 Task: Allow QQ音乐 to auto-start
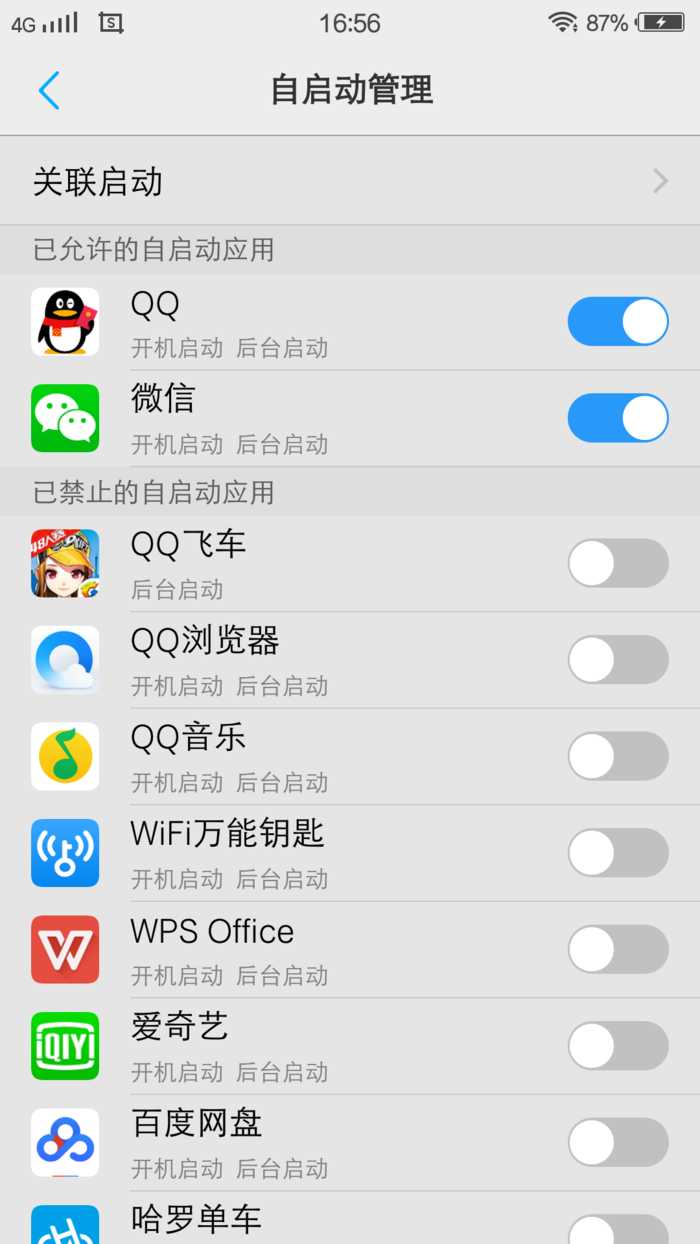click(x=618, y=756)
